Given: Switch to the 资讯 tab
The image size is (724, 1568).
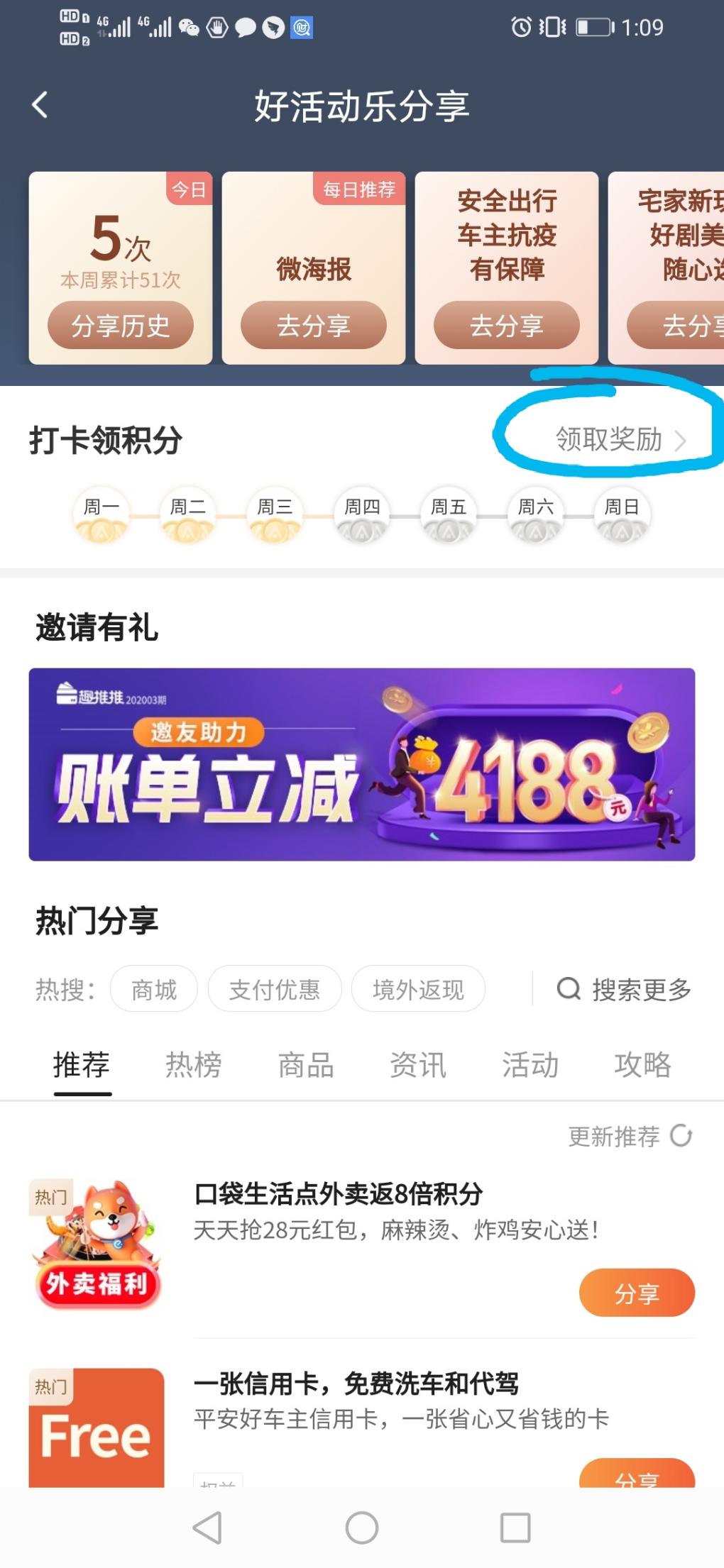Looking at the screenshot, I should click(418, 1065).
